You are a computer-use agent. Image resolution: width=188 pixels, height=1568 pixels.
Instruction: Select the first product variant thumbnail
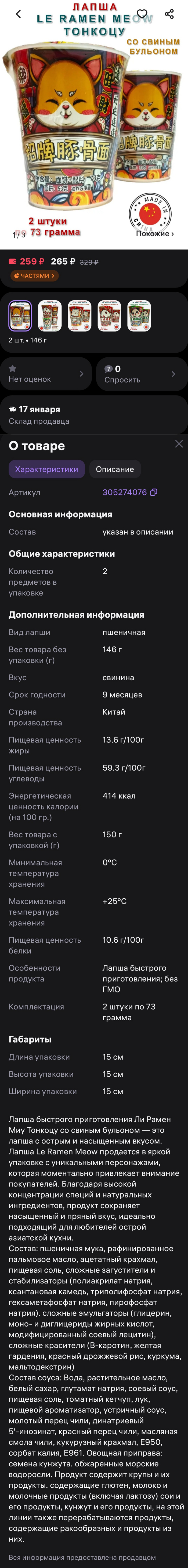click(x=20, y=316)
